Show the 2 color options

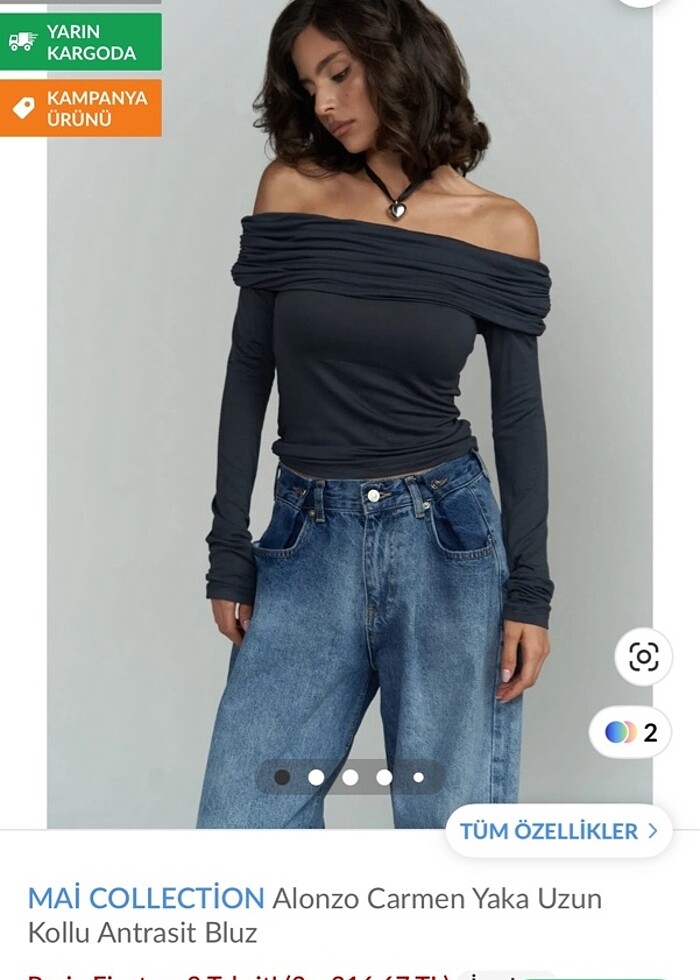(x=631, y=732)
